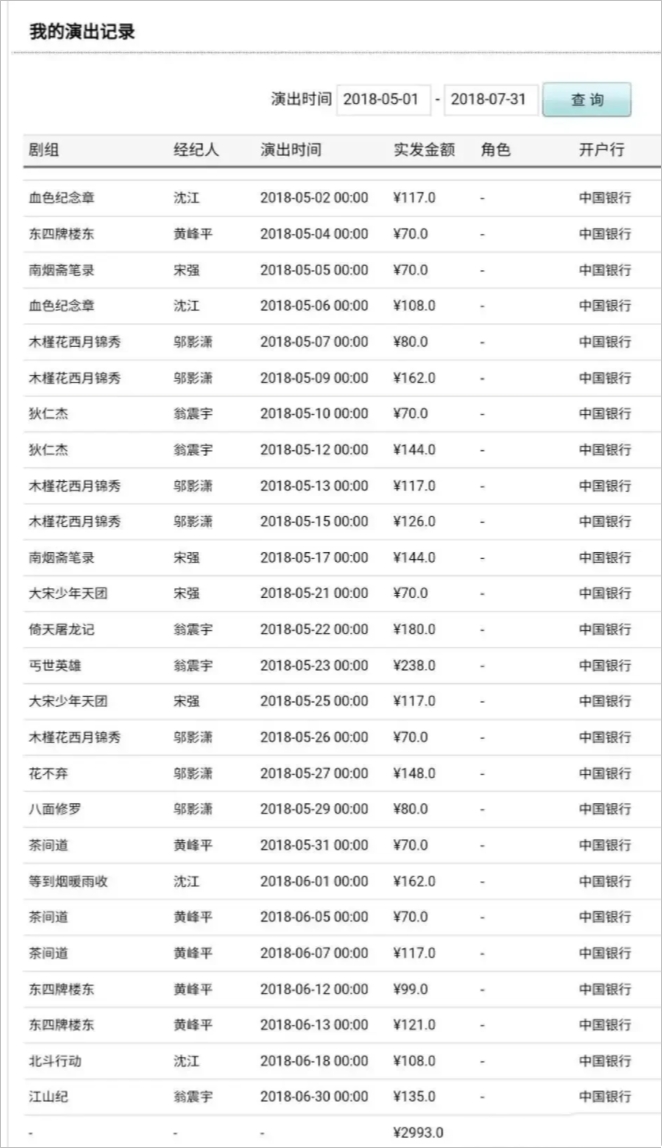Open the end date field 2018-07-31
The width and height of the screenshot is (662, 1148).
coord(491,100)
